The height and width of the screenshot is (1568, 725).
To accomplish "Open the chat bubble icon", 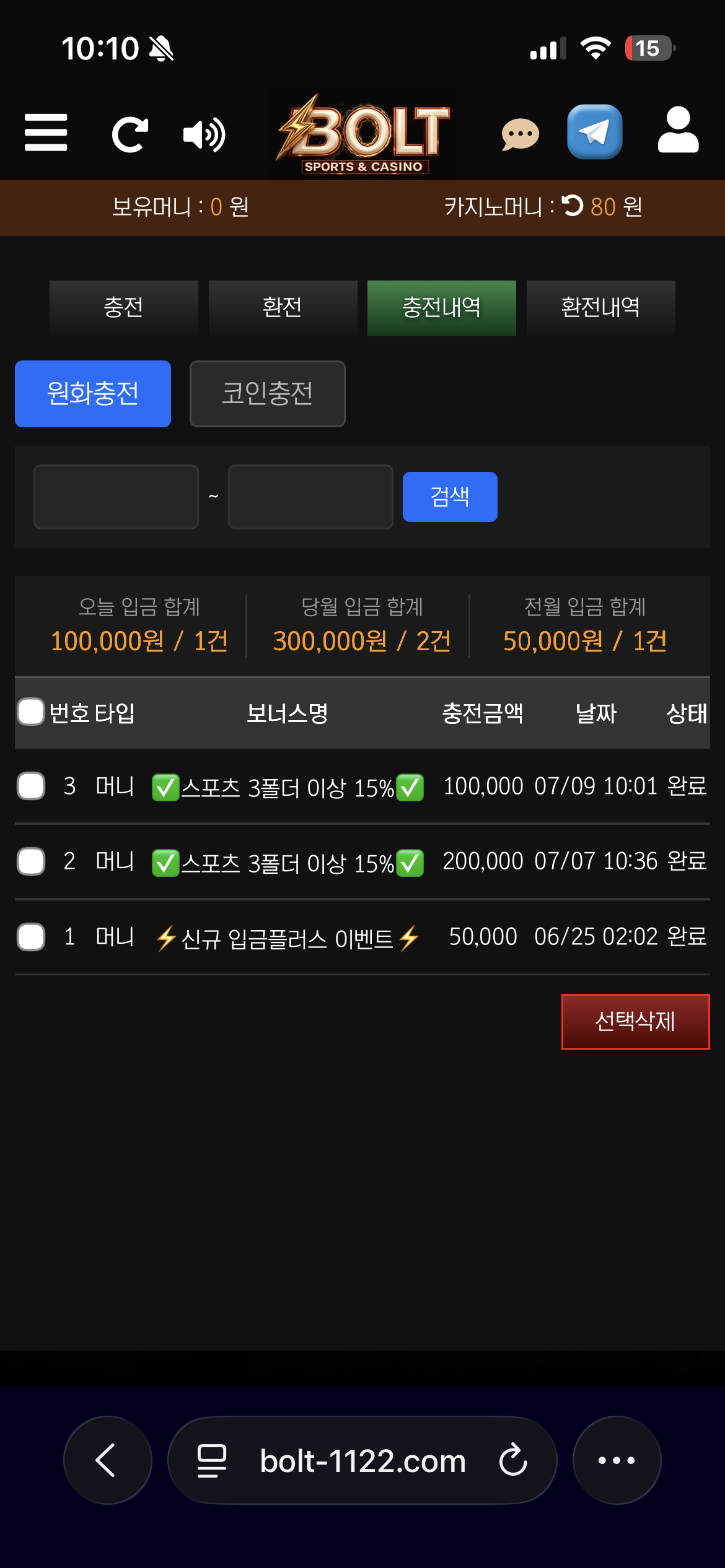I will click(520, 134).
